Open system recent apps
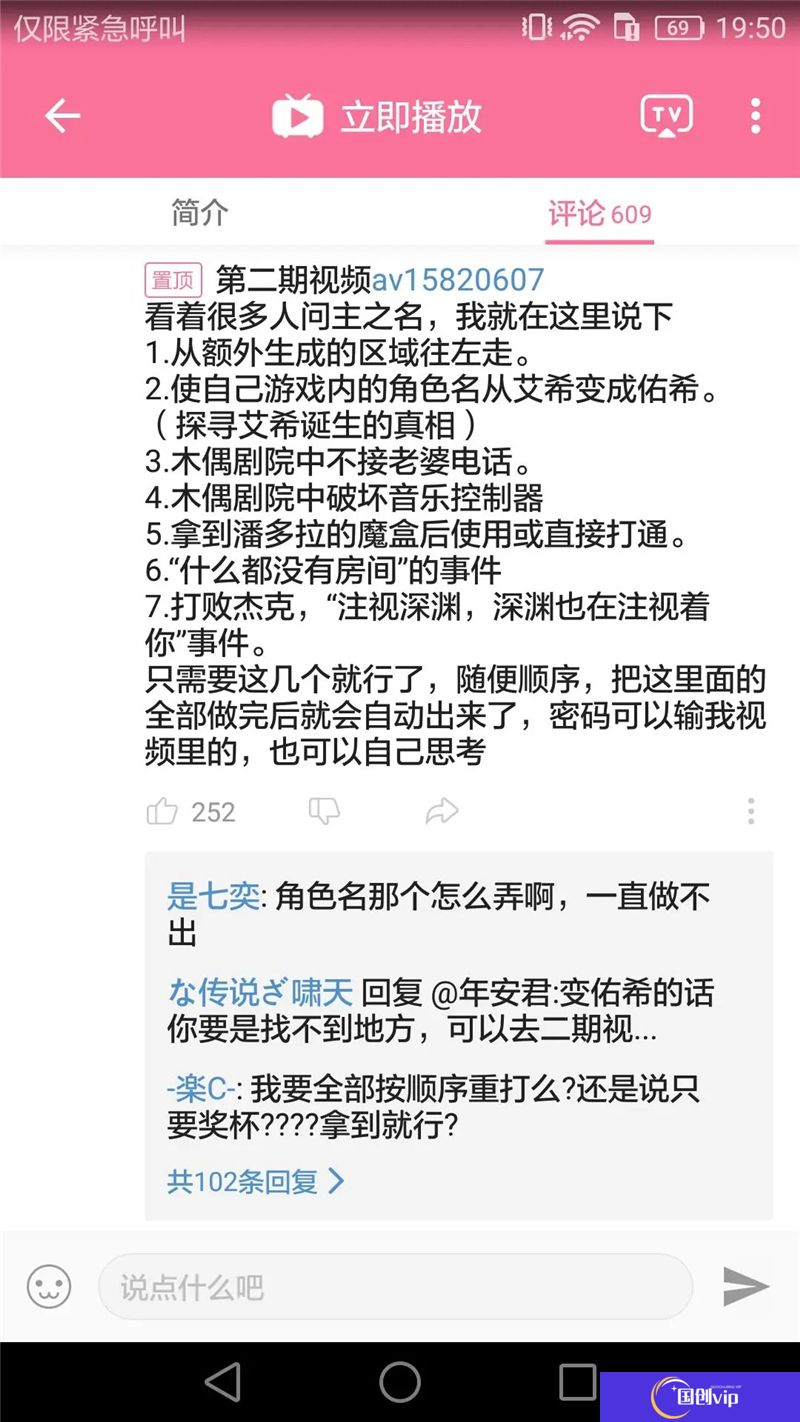The width and height of the screenshot is (800, 1422). click(577, 1382)
